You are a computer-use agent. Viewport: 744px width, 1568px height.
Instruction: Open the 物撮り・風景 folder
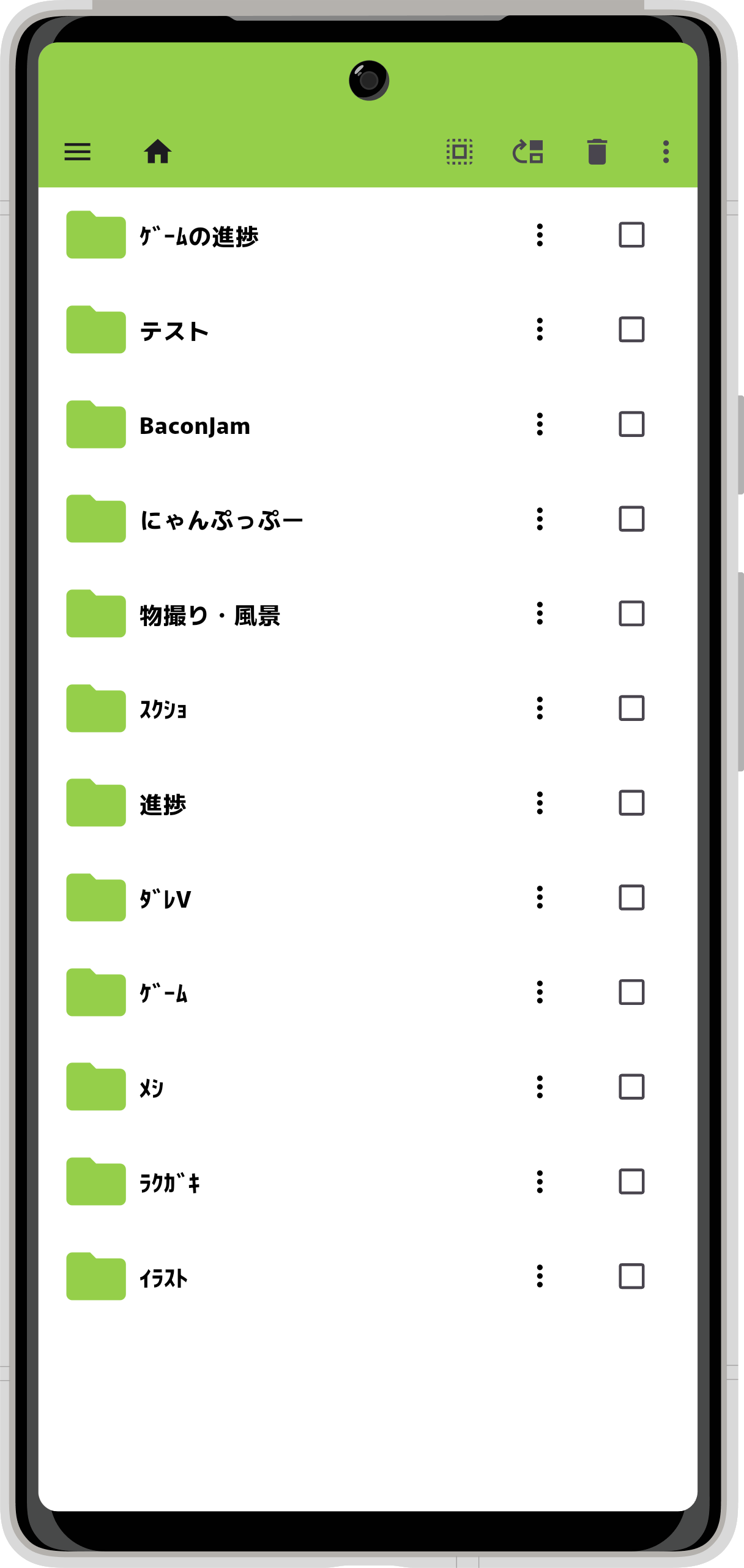209,614
